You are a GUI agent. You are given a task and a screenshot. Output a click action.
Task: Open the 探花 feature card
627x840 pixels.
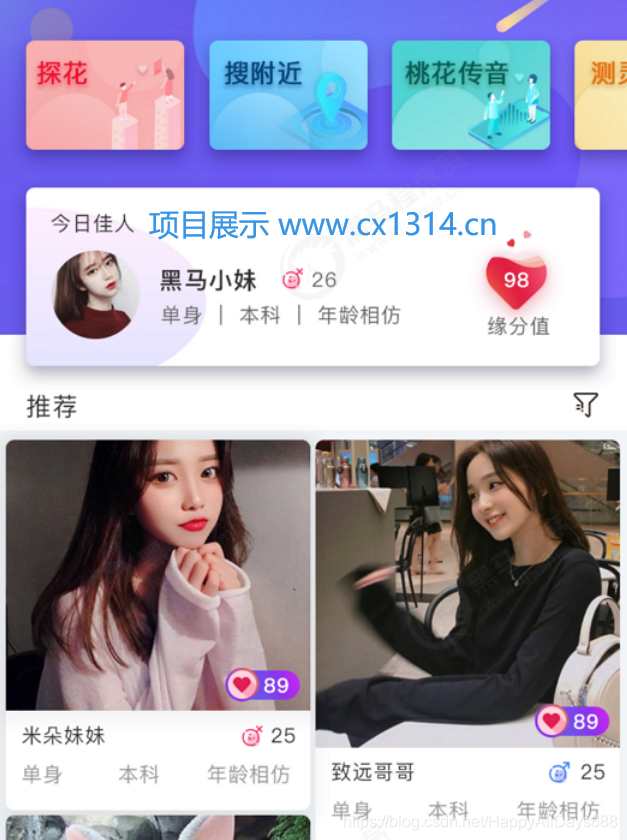105,95
